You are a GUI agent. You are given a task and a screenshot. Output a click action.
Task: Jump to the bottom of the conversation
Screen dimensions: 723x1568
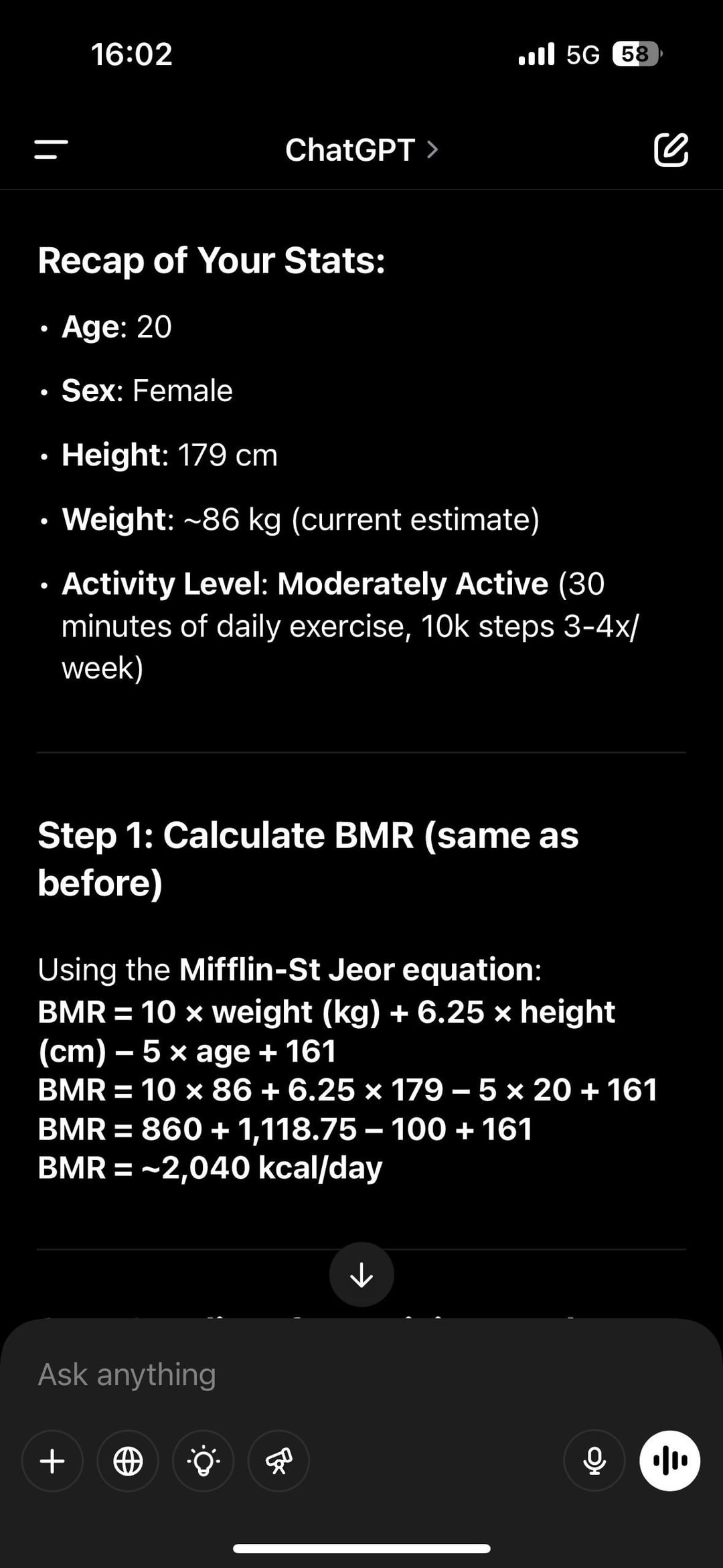[x=361, y=1275]
